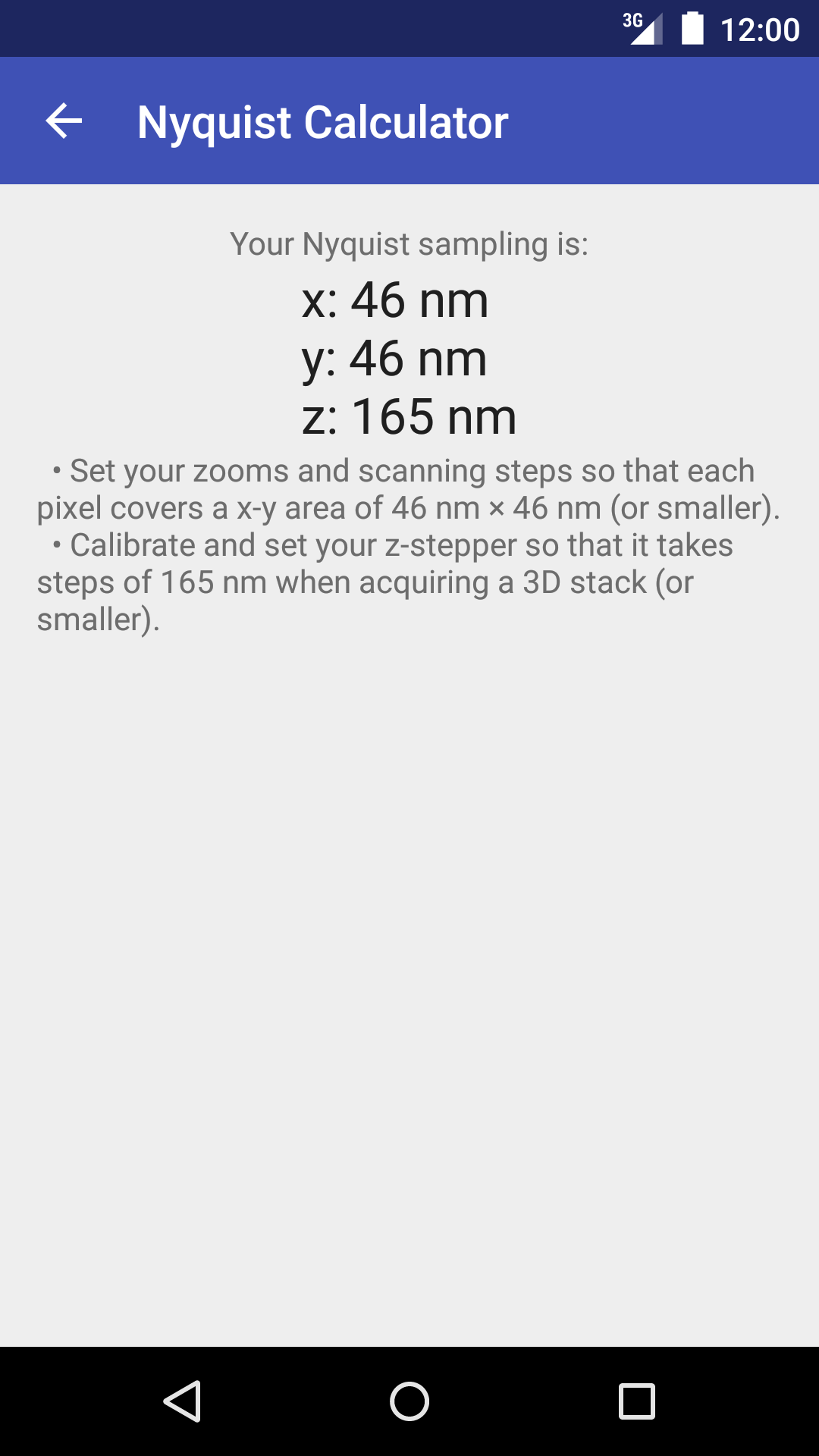Tap the clock showing 12:00

759,28
